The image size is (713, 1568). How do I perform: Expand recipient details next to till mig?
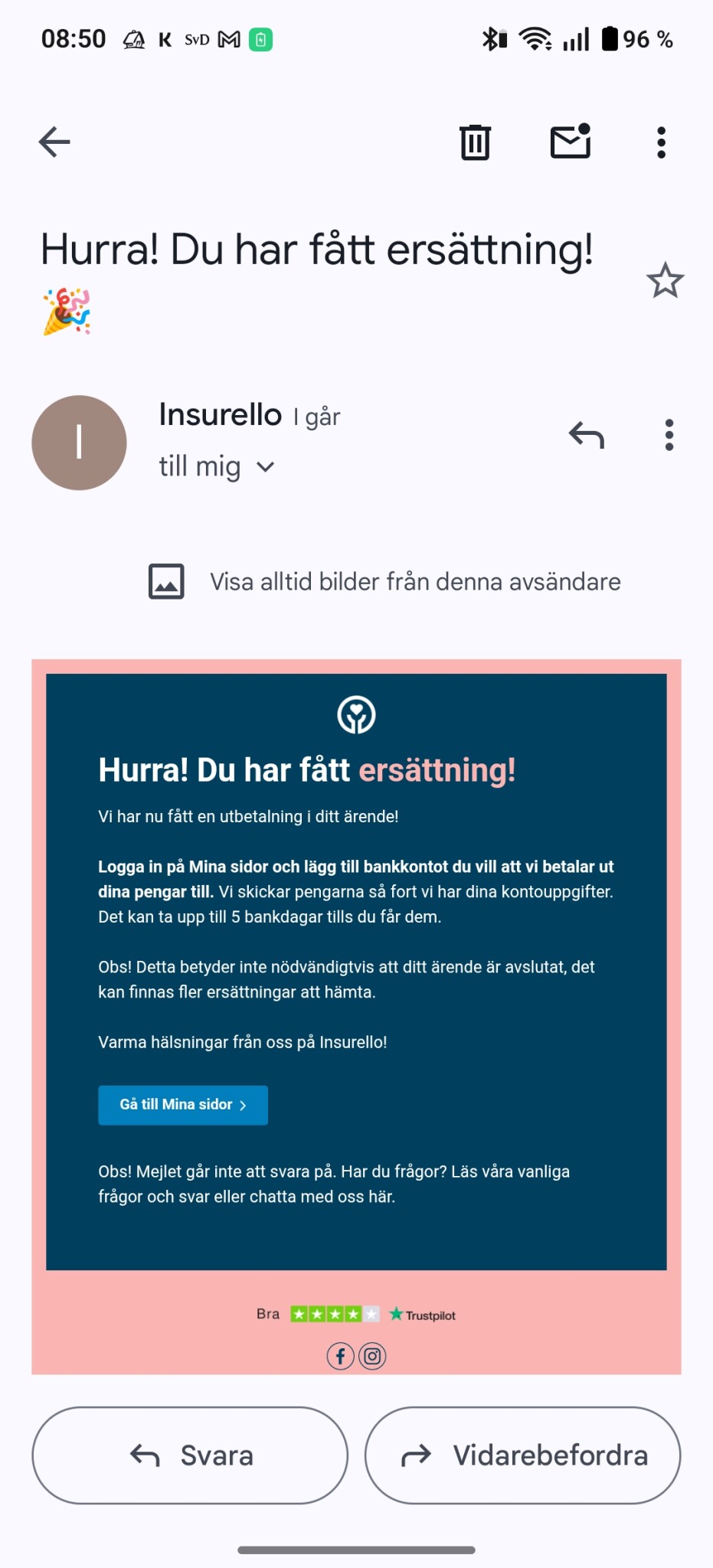(x=265, y=467)
